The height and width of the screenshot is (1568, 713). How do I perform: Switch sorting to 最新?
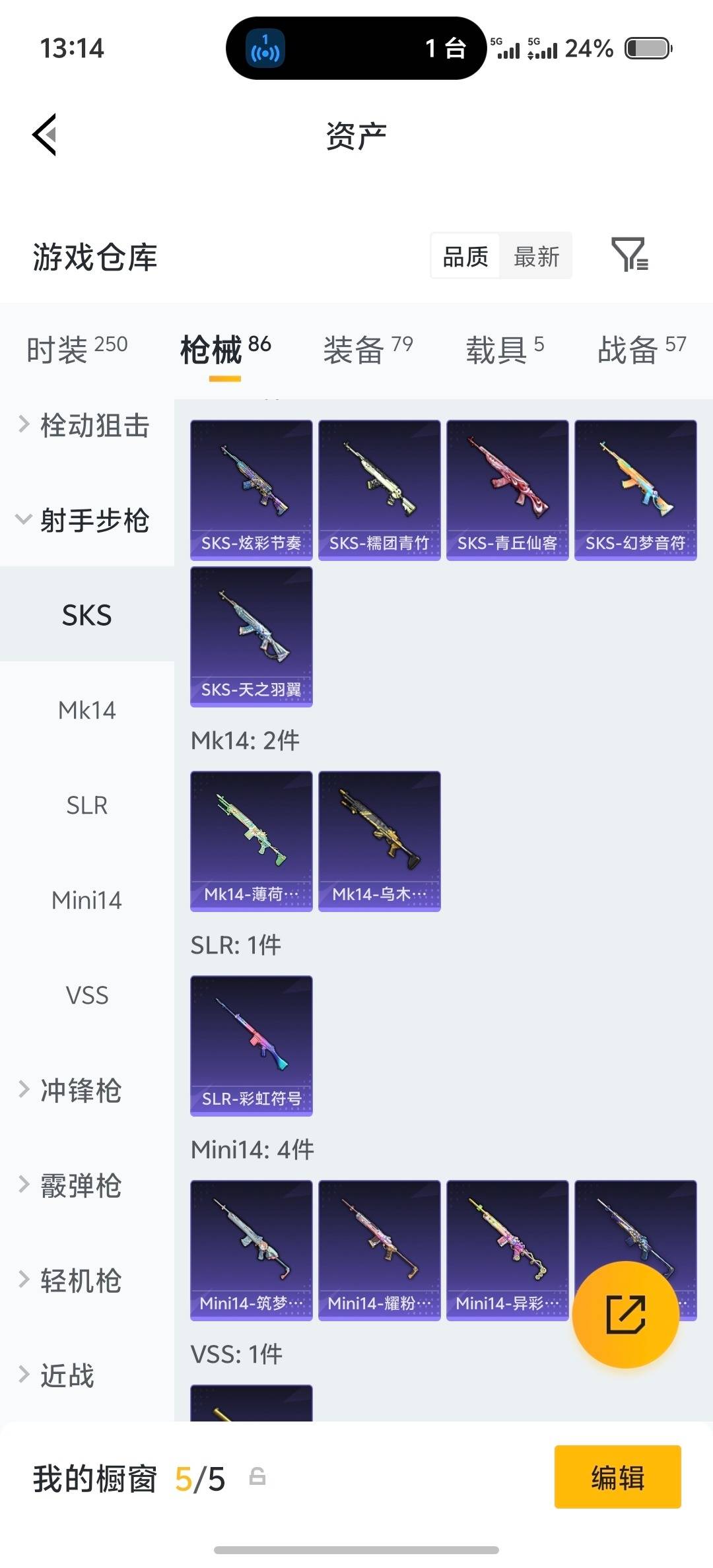(x=536, y=256)
